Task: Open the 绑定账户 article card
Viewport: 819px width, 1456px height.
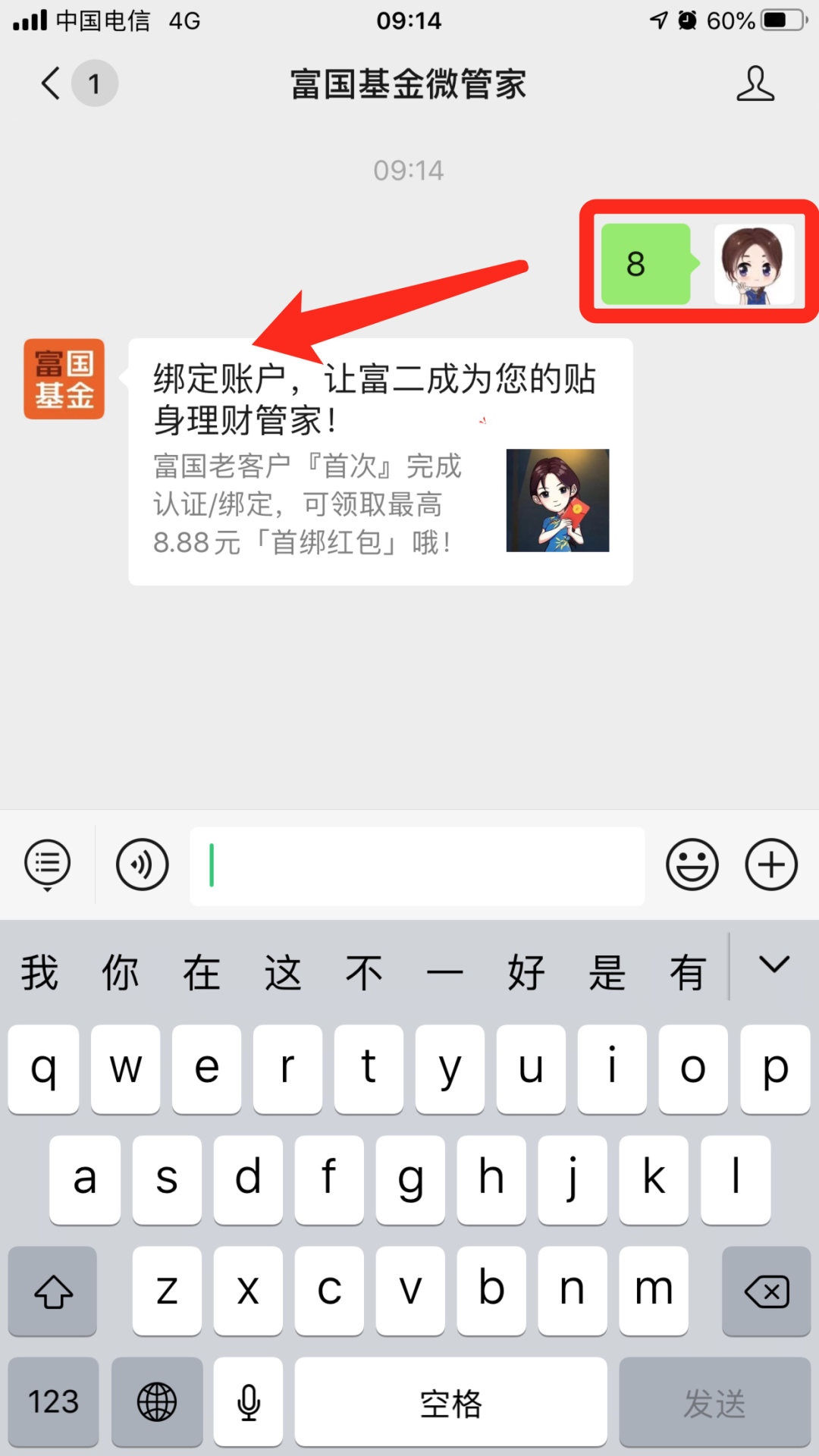Action: point(380,461)
